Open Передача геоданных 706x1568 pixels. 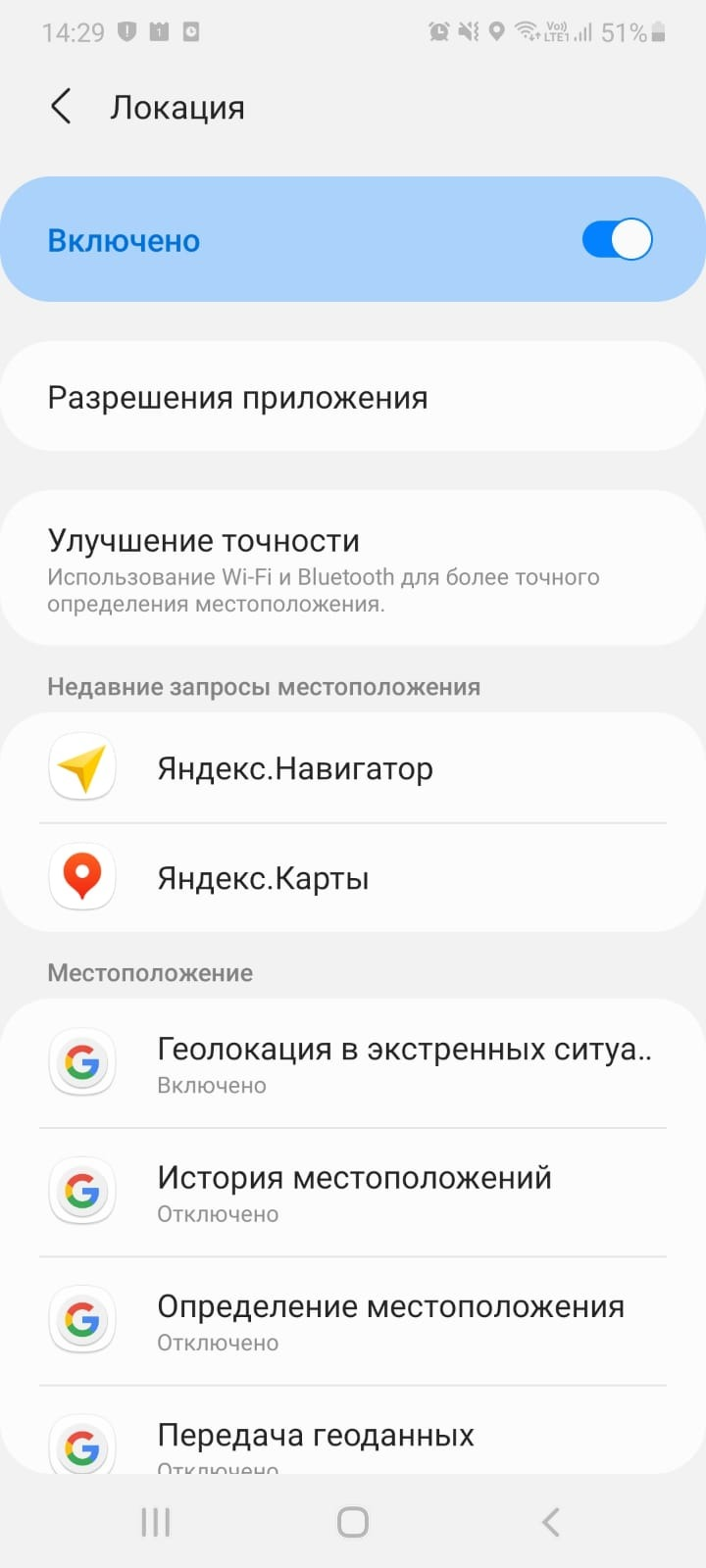[x=353, y=1431]
